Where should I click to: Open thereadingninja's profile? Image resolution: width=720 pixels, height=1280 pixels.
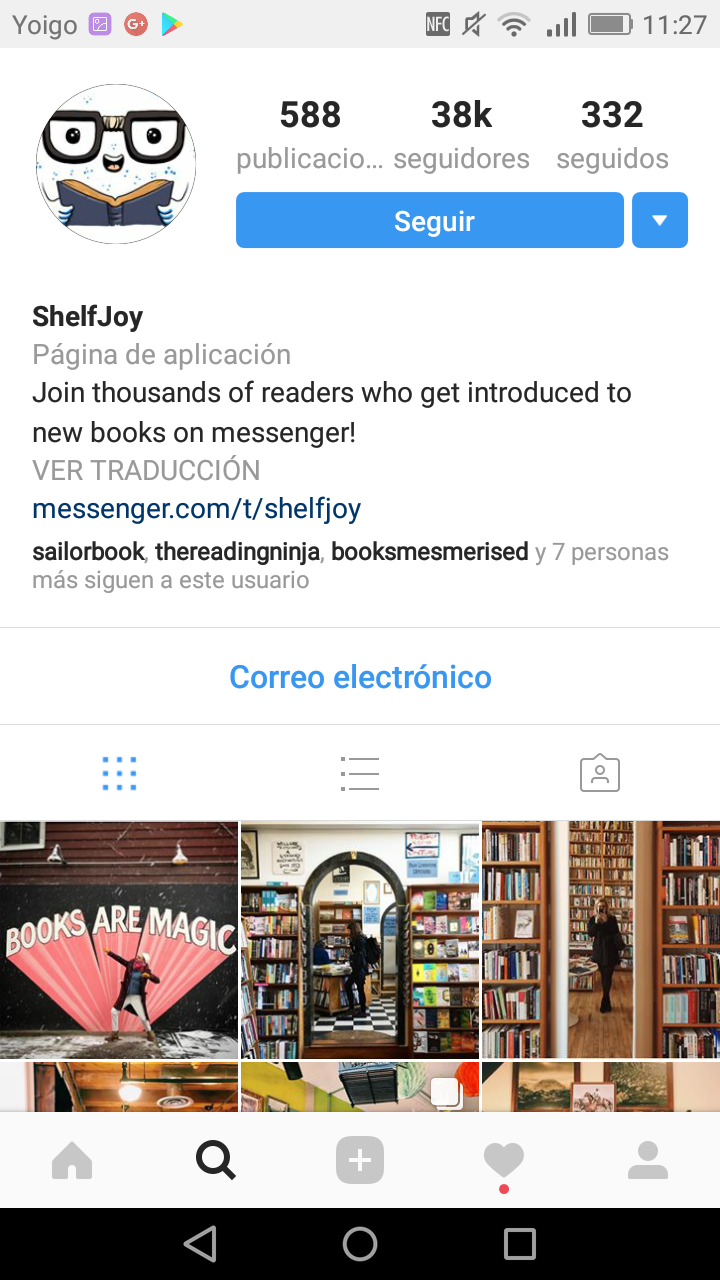237,552
